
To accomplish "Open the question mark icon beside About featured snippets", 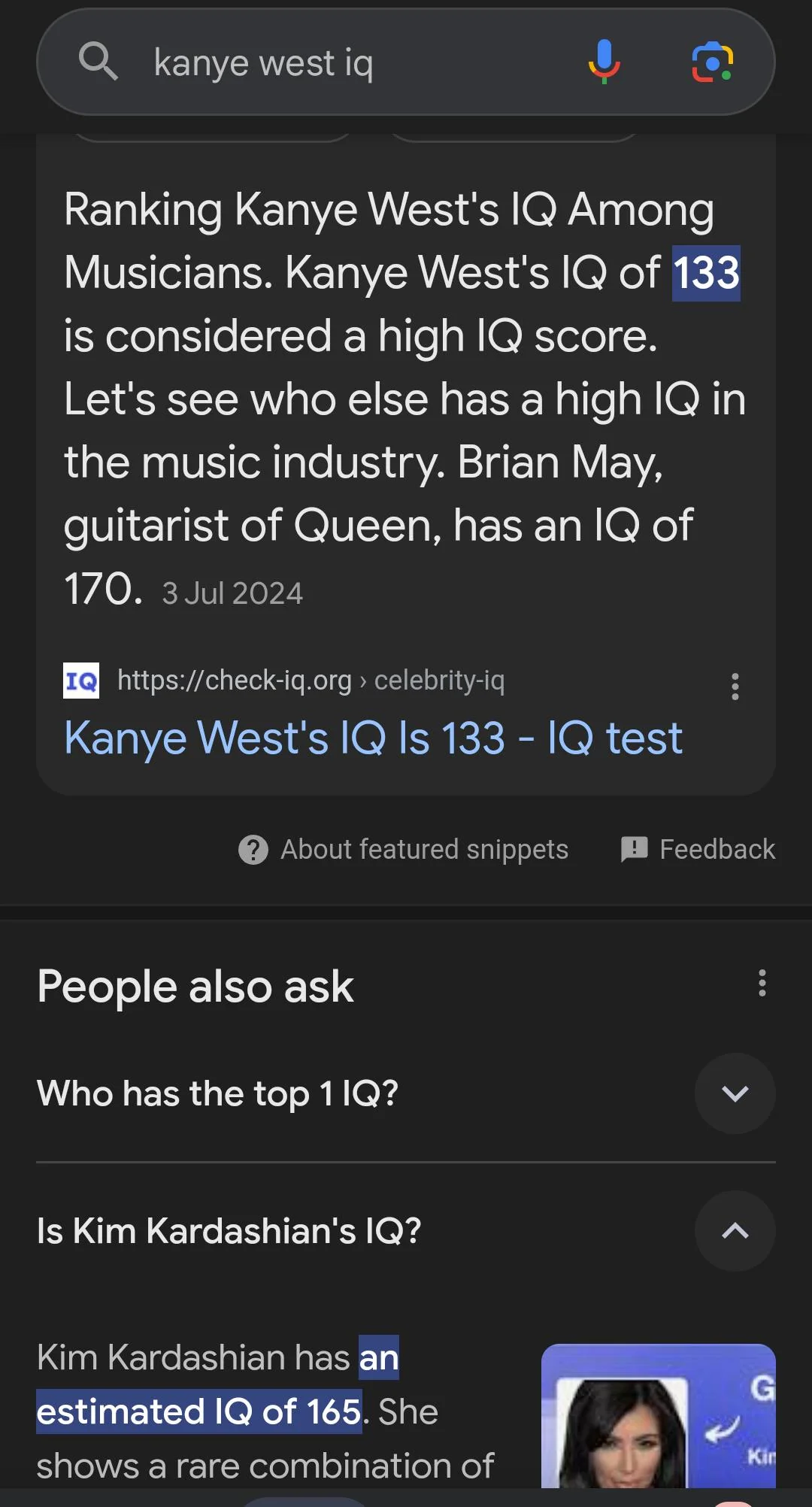I will tap(253, 849).
